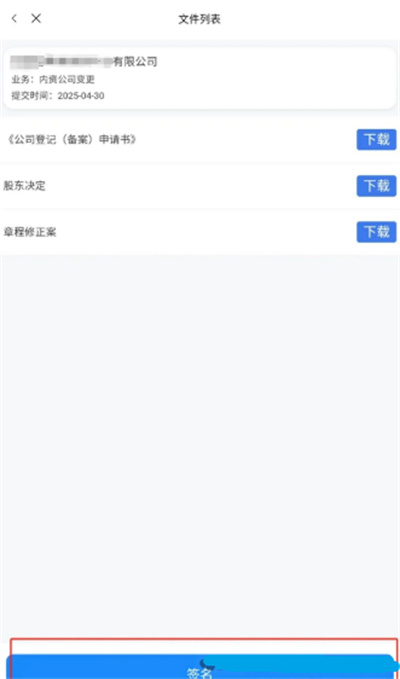Download the 股东决定 file
The width and height of the screenshot is (400, 679).
[376, 186]
